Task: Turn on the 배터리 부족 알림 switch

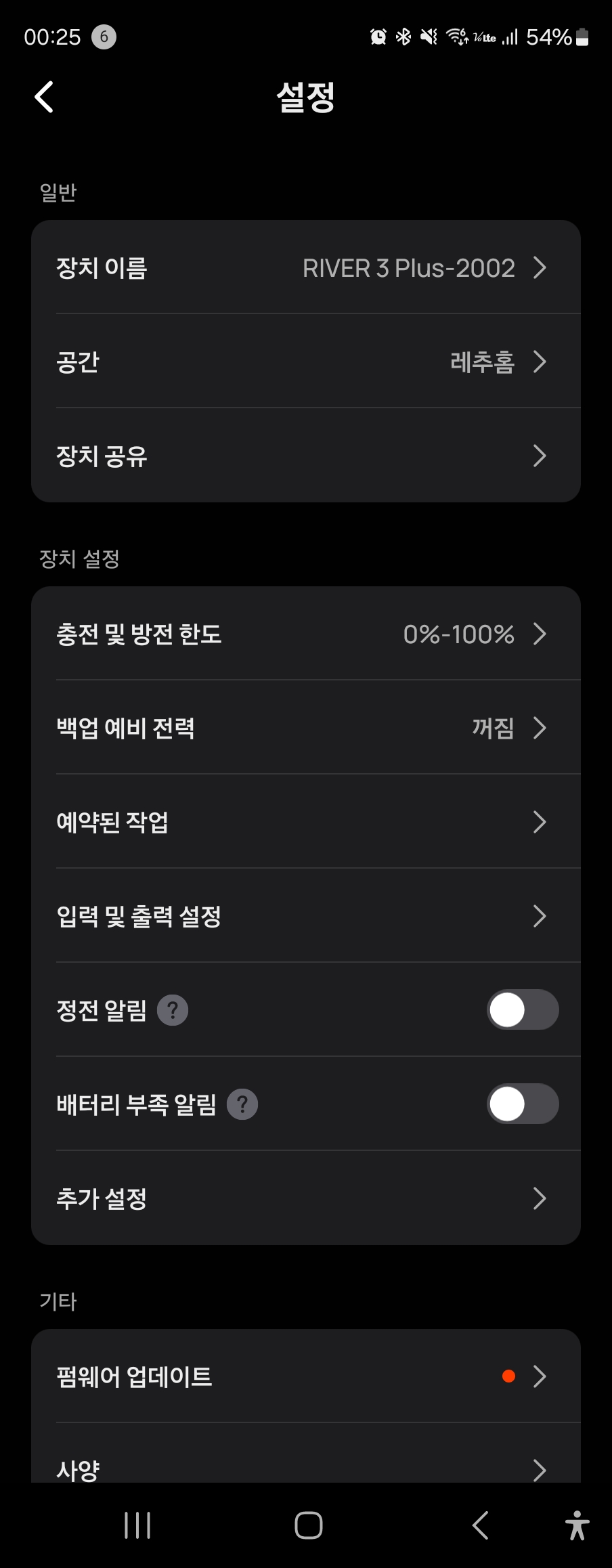Action: coord(523,1104)
